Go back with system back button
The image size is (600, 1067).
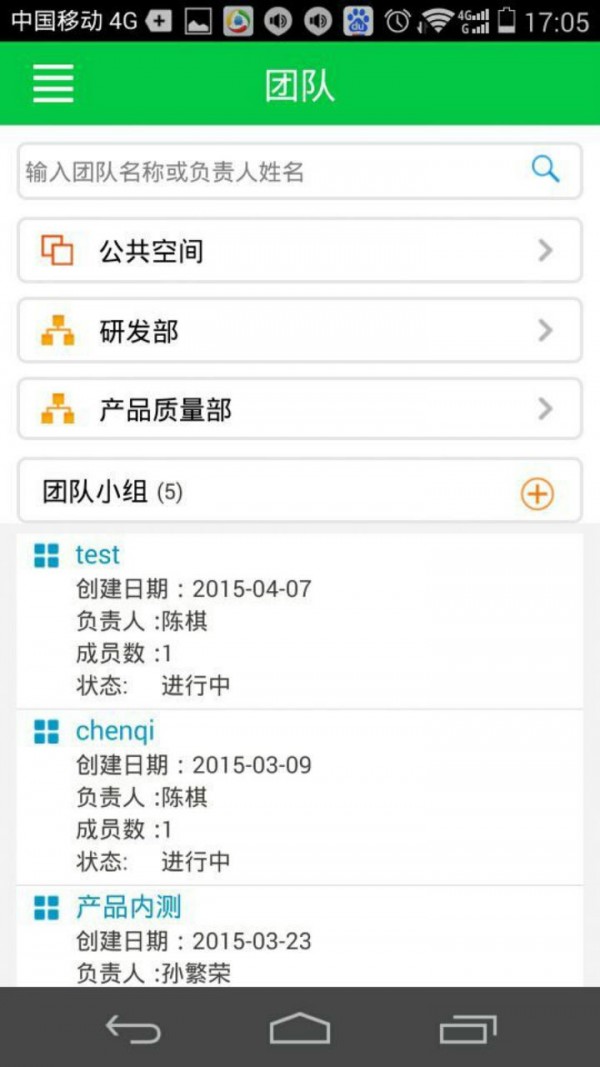(133, 1028)
